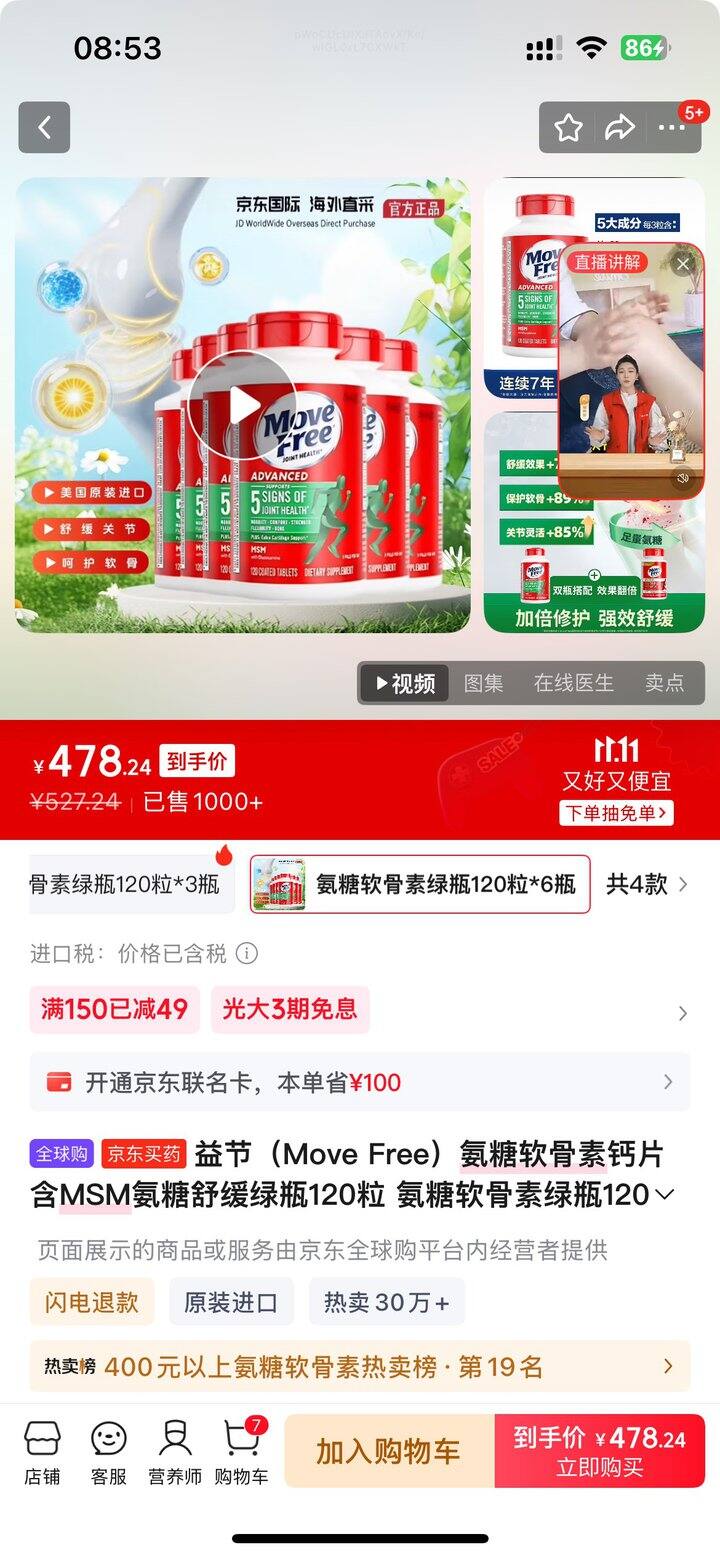Switch to the 在线医生 tab

(574, 683)
